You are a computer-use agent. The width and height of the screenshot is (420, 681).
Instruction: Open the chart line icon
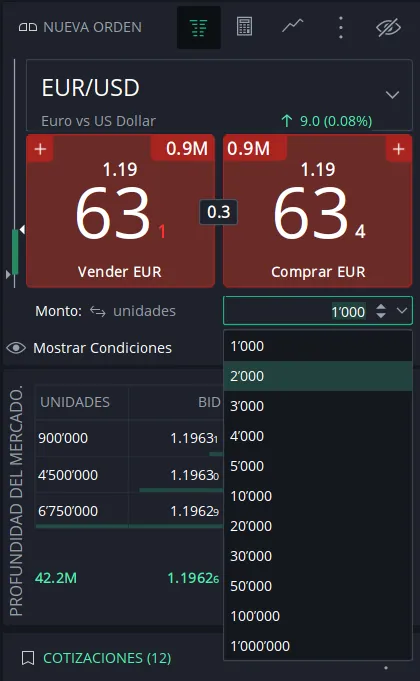coord(293,26)
